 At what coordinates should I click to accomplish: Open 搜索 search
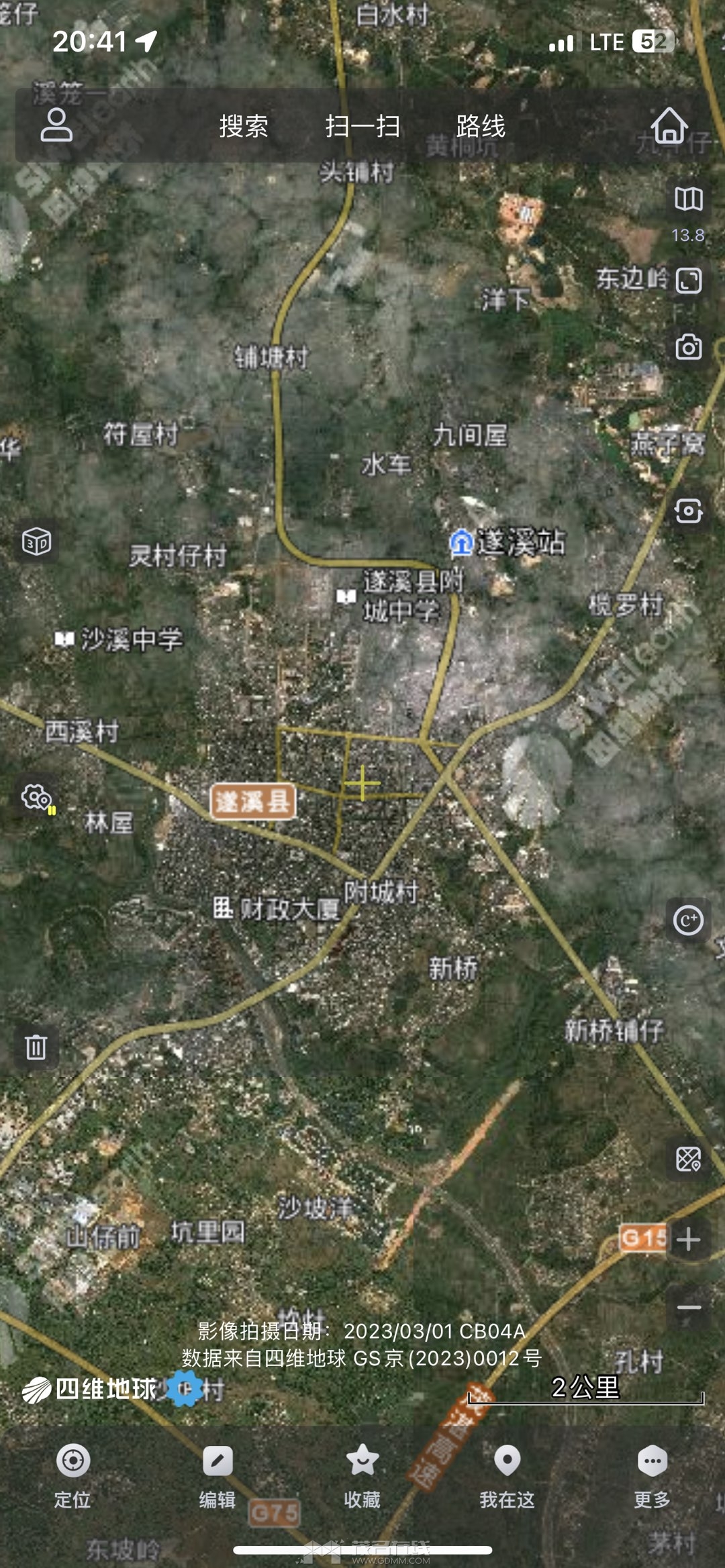[x=244, y=126]
